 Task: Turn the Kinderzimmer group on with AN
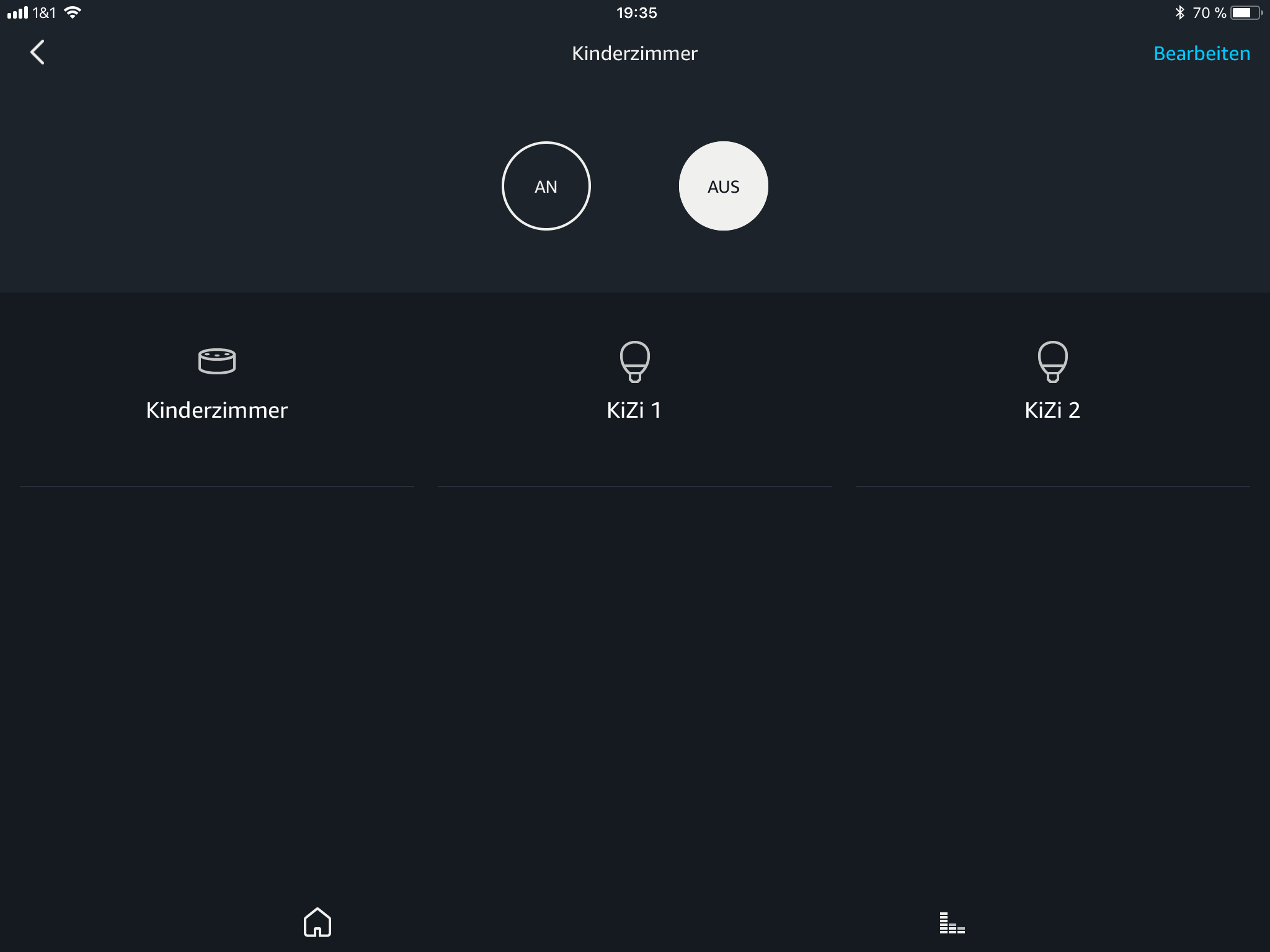[546, 186]
